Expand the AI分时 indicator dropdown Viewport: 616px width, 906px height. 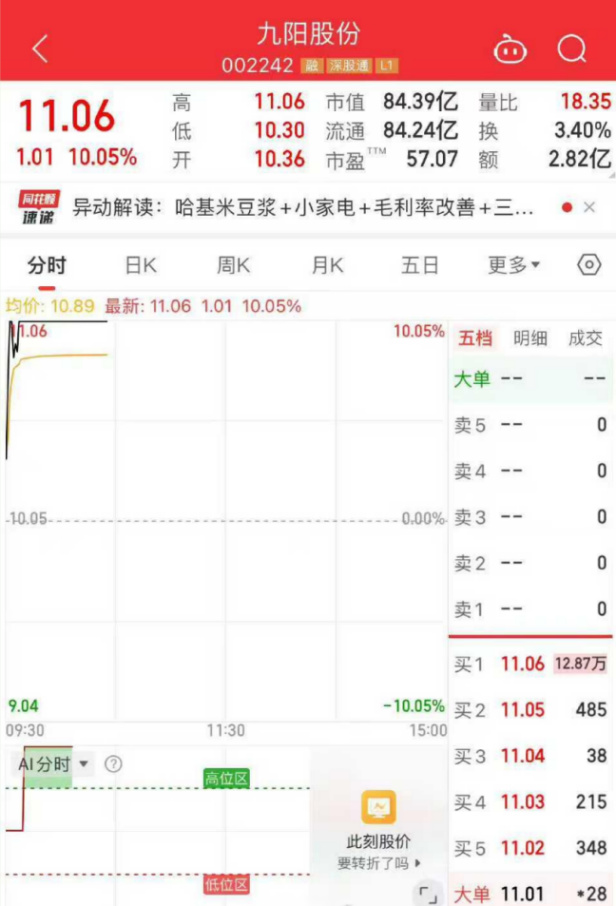[53, 764]
